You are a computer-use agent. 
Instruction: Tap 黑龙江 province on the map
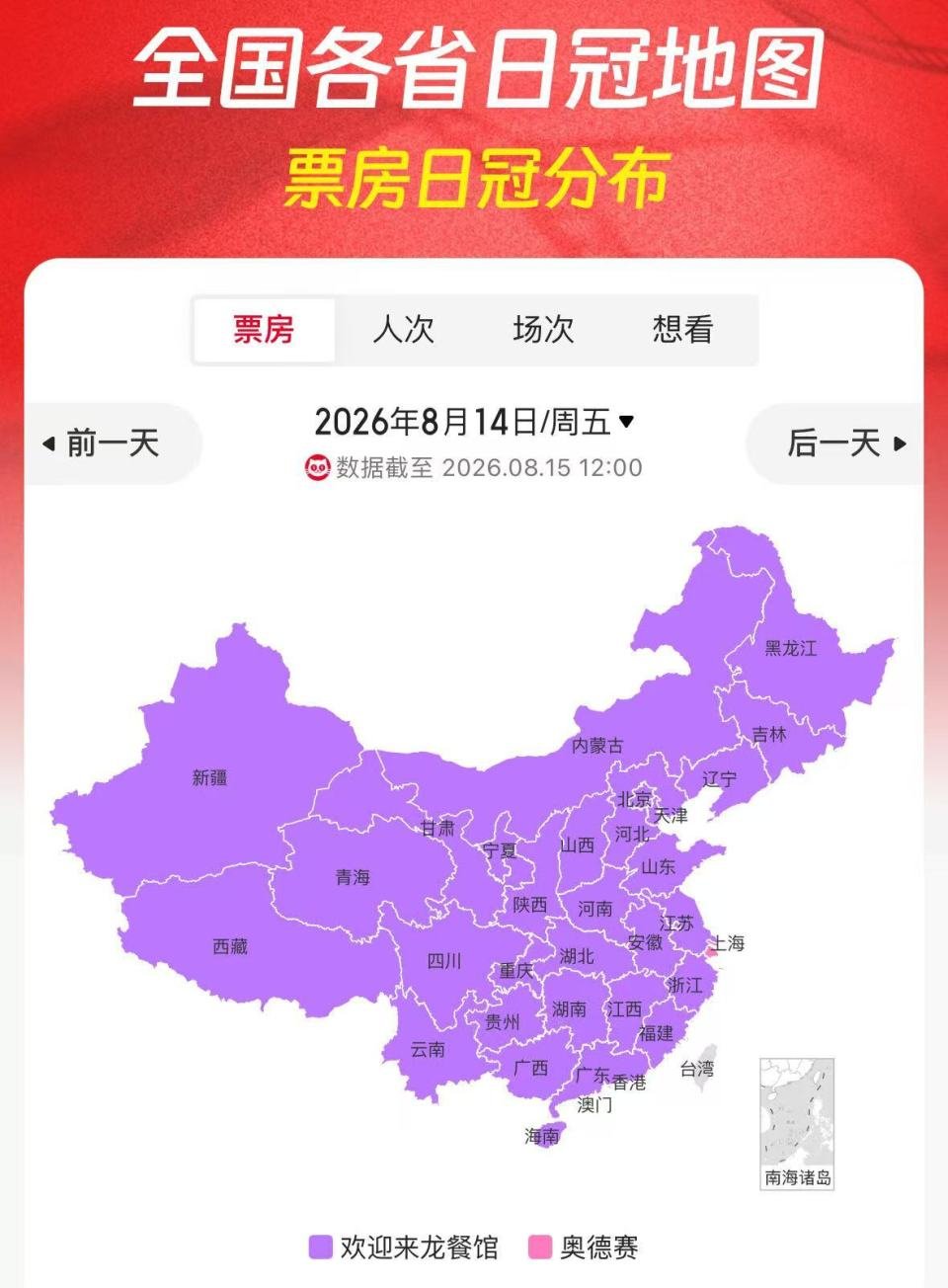(x=791, y=648)
